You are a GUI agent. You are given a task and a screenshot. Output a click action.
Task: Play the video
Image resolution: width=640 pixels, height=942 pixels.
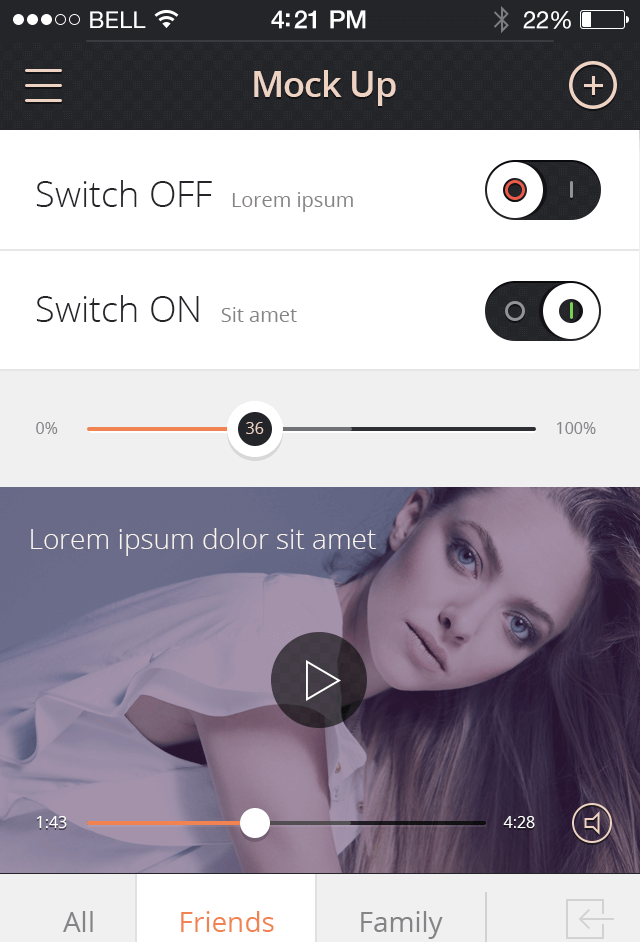pyautogui.click(x=319, y=680)
